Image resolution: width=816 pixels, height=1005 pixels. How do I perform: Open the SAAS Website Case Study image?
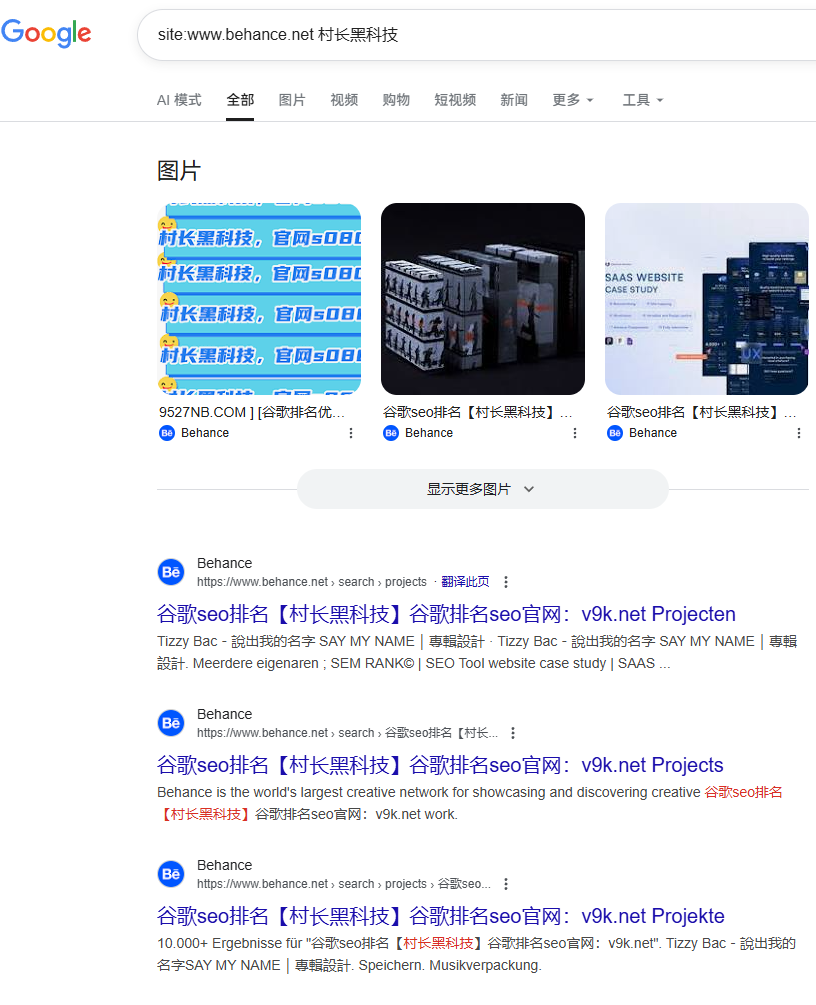707,299
